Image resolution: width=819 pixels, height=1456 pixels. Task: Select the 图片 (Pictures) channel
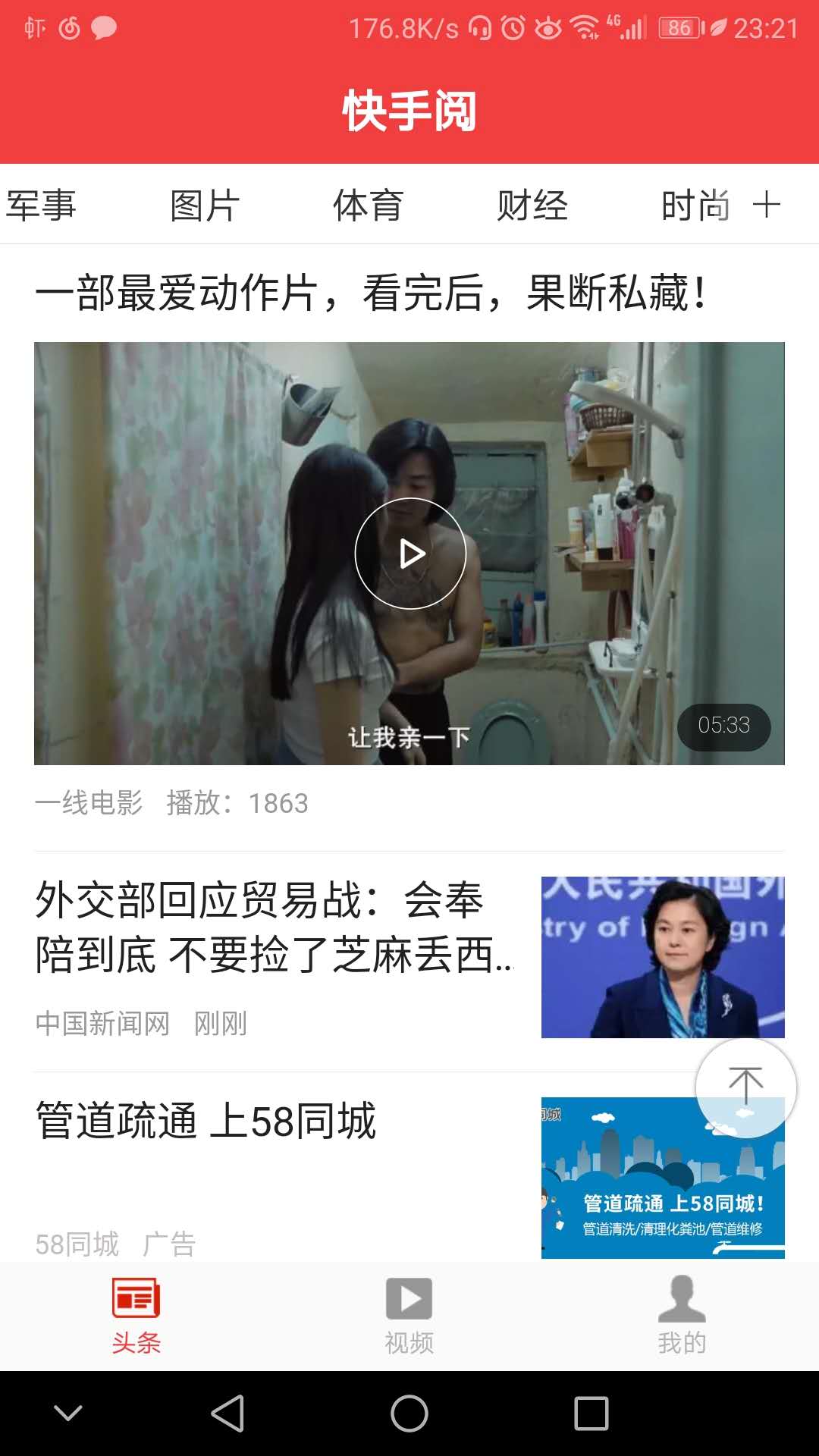(205, 203)
